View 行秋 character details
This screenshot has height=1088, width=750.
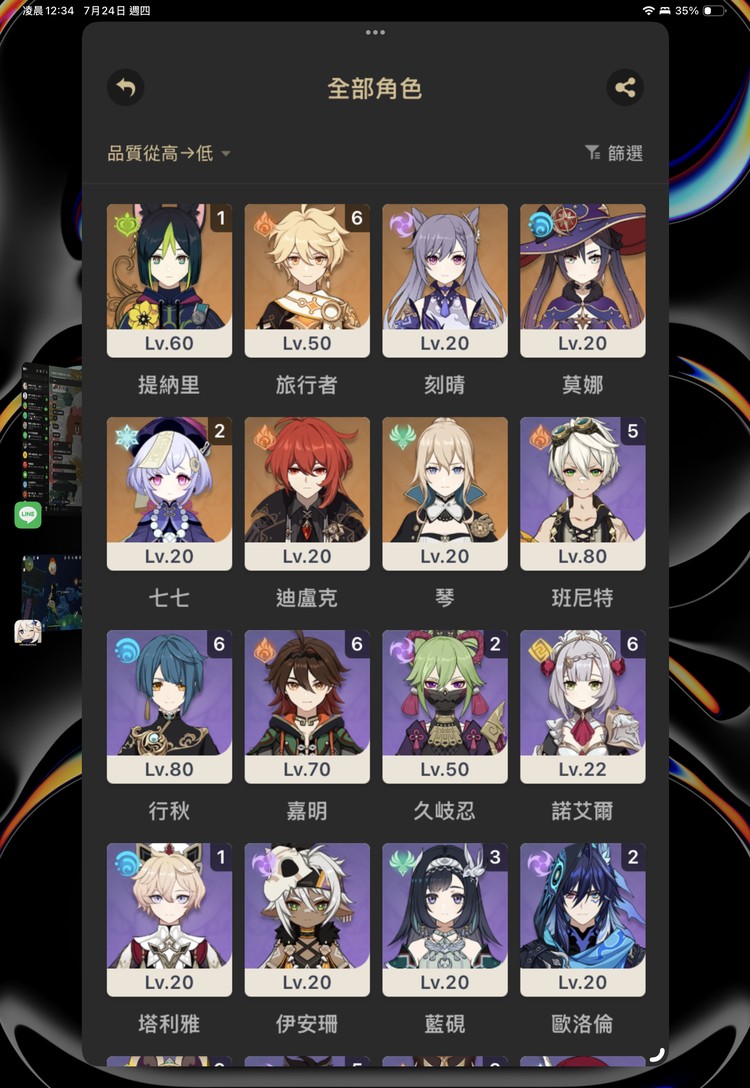(169, 706)
